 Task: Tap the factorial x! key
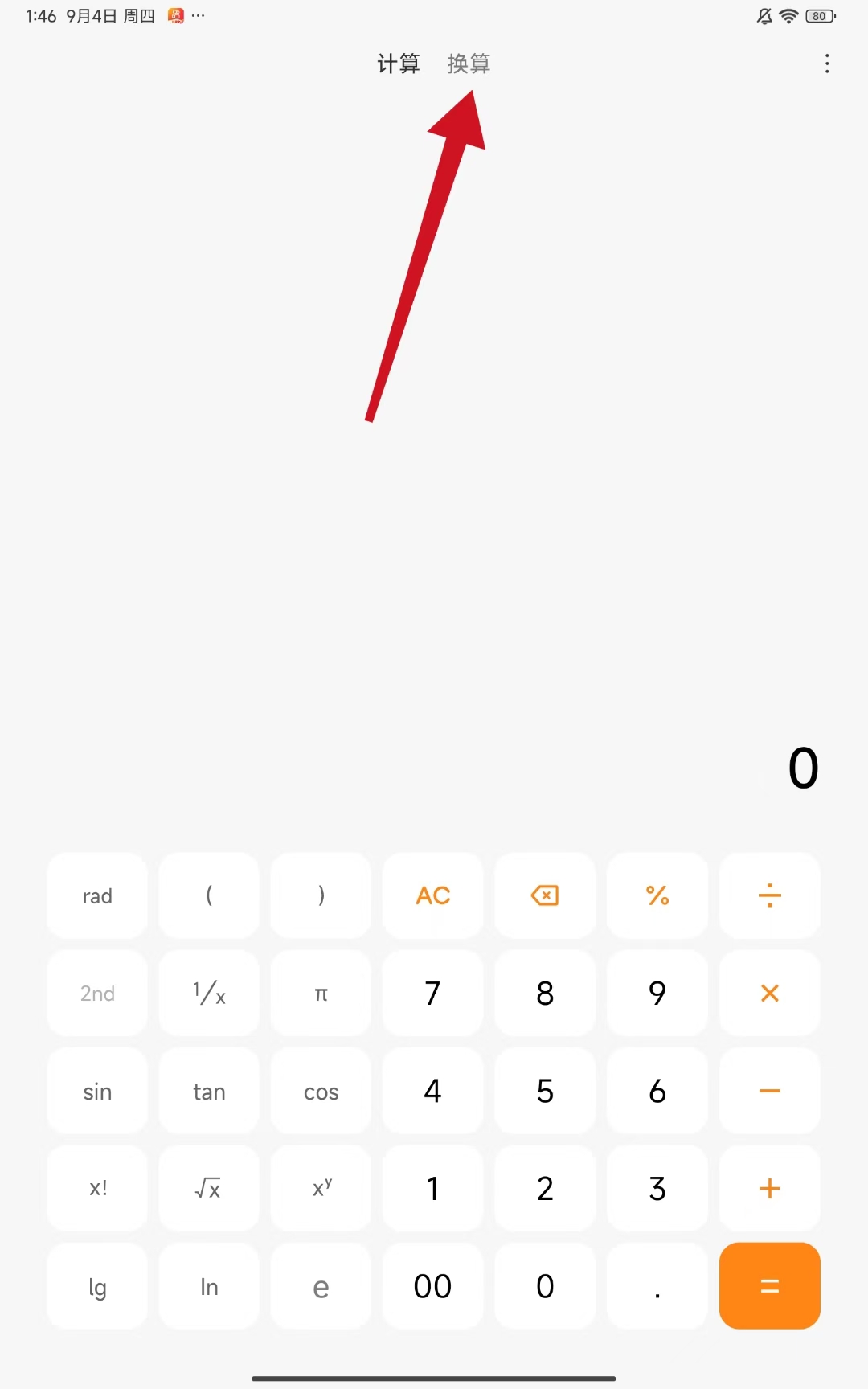click(x=97, y=1188)
